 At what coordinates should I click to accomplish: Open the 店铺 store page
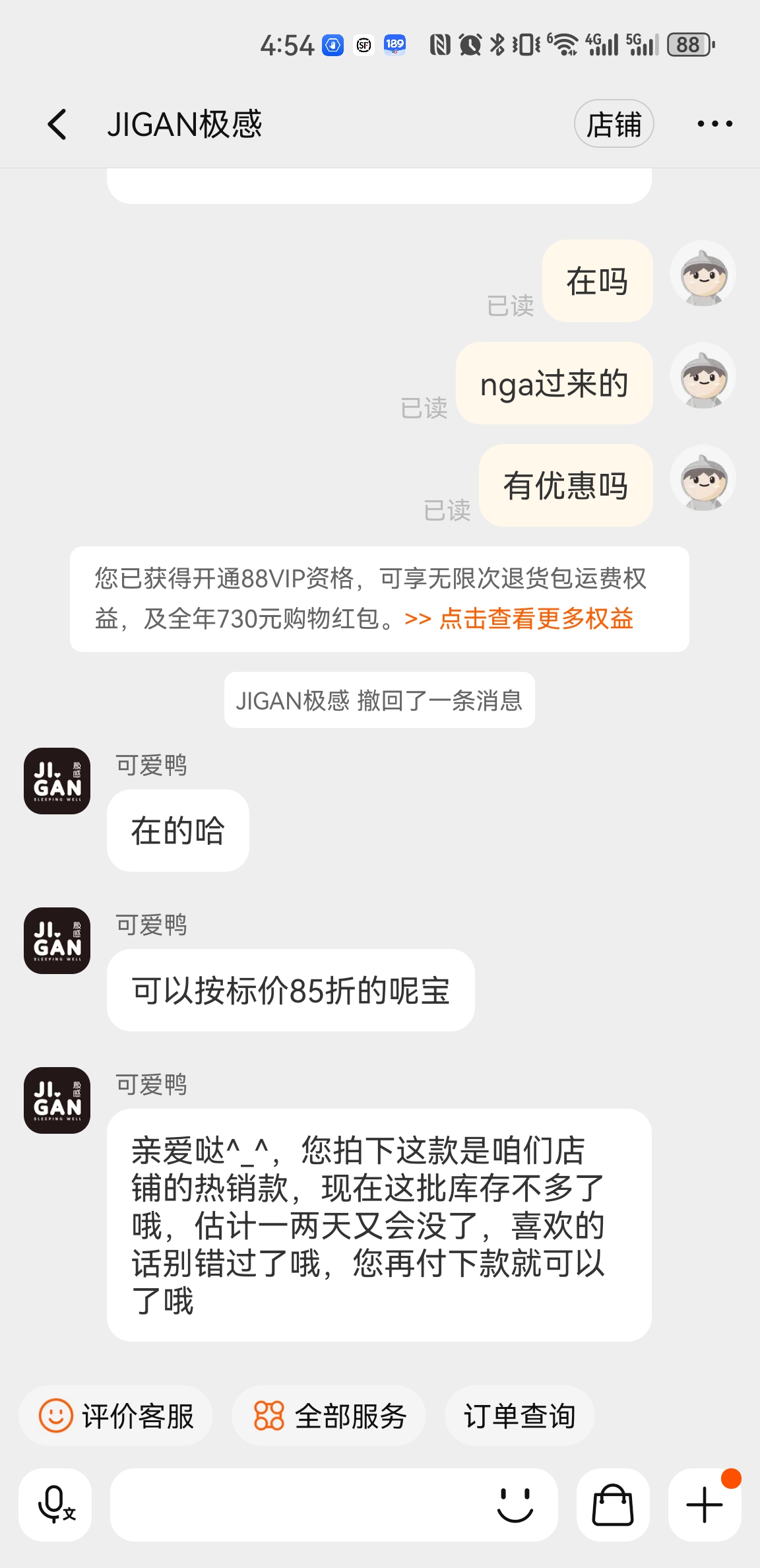pos(614,124)
